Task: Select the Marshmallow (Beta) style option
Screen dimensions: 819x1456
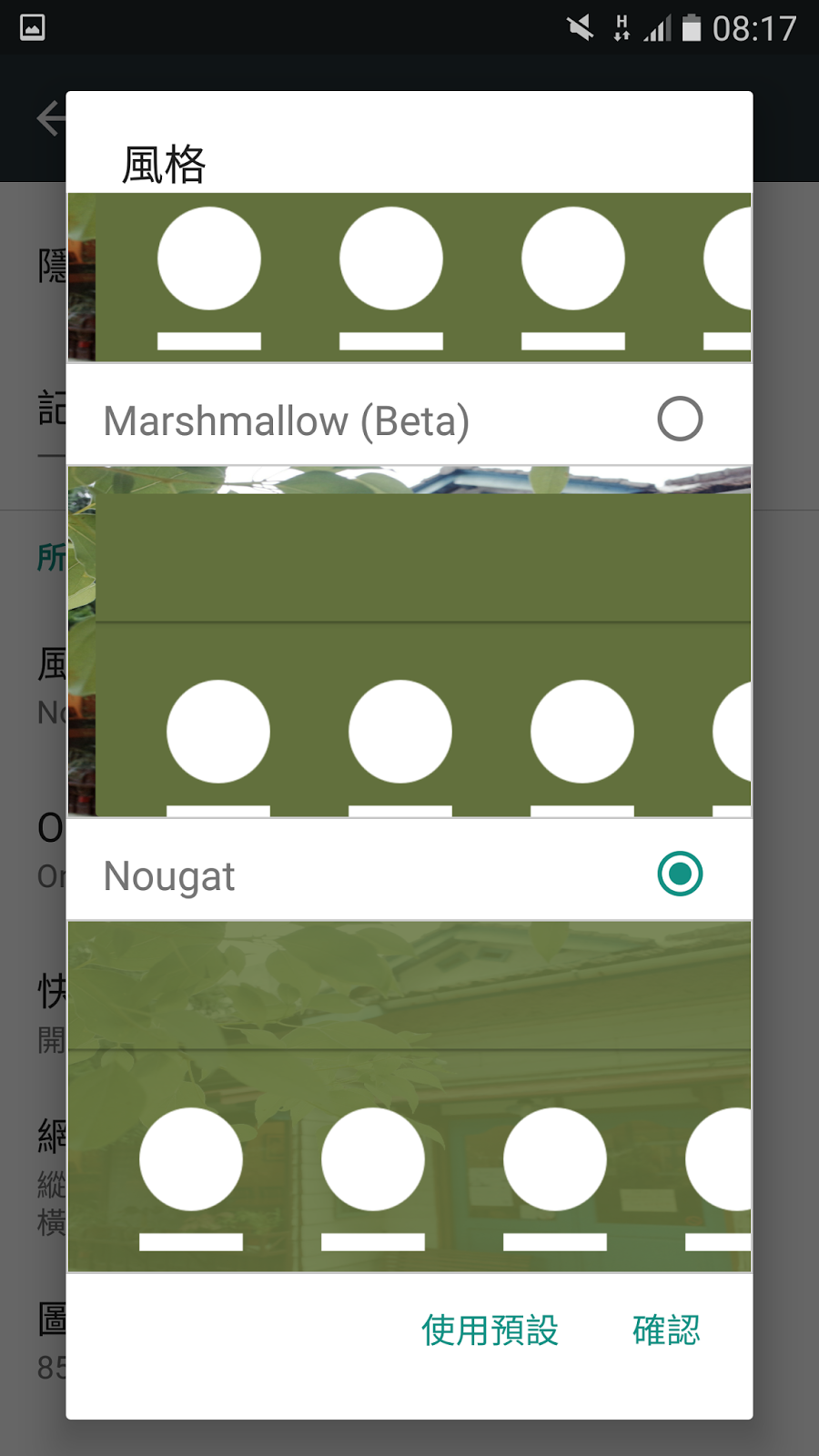Action: 409,420
